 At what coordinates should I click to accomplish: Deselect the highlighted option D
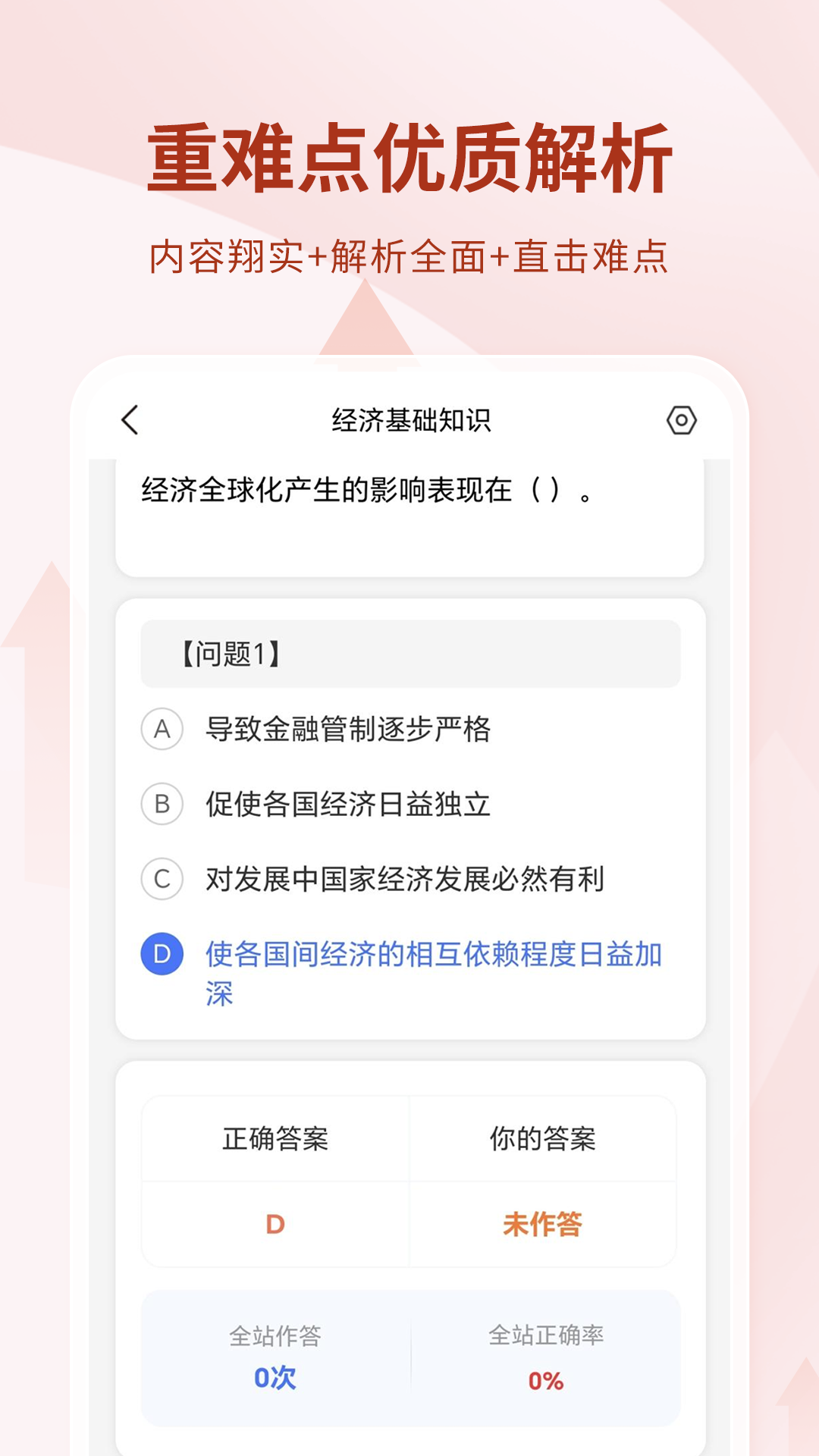coord(434,971)
